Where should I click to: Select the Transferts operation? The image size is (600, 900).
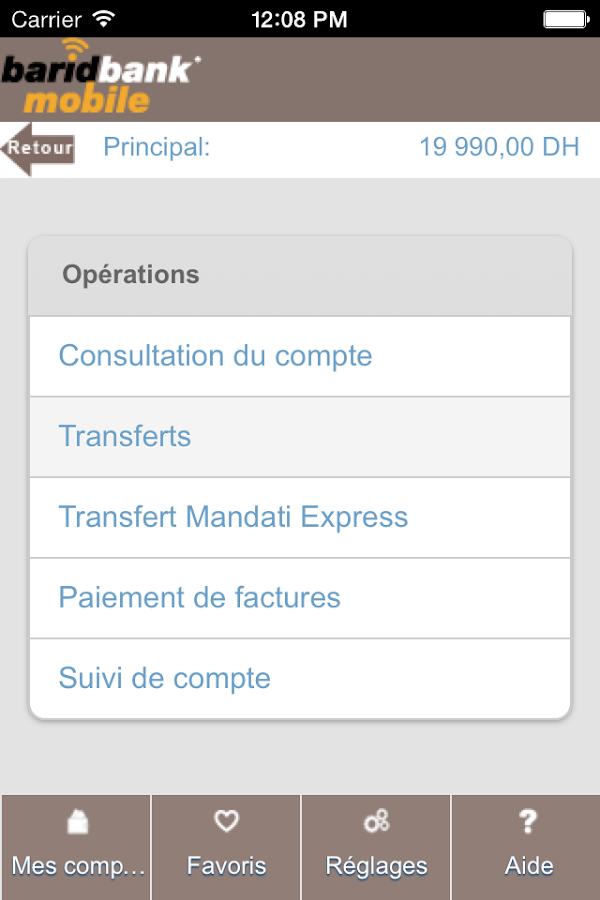(x=300, y=437)
